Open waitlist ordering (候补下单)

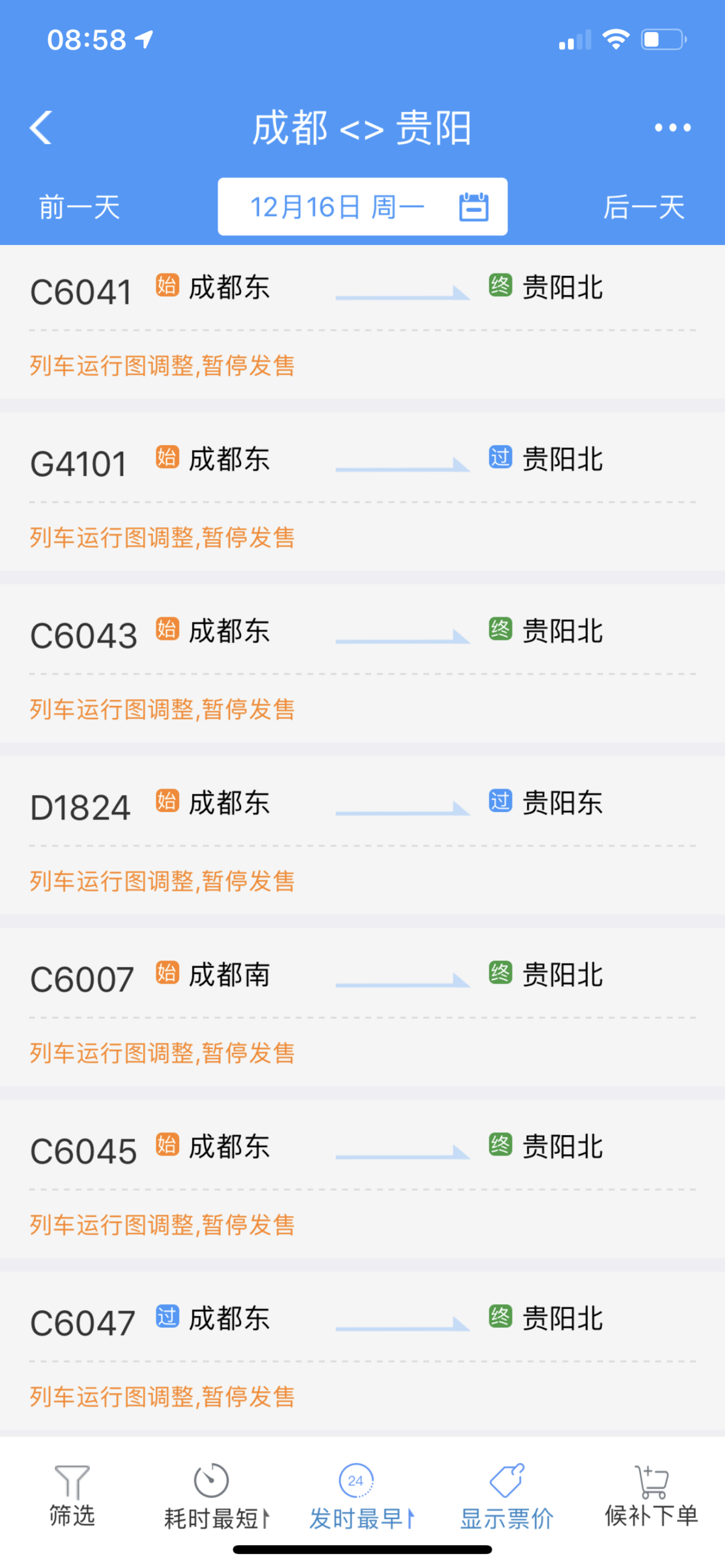651,1496
